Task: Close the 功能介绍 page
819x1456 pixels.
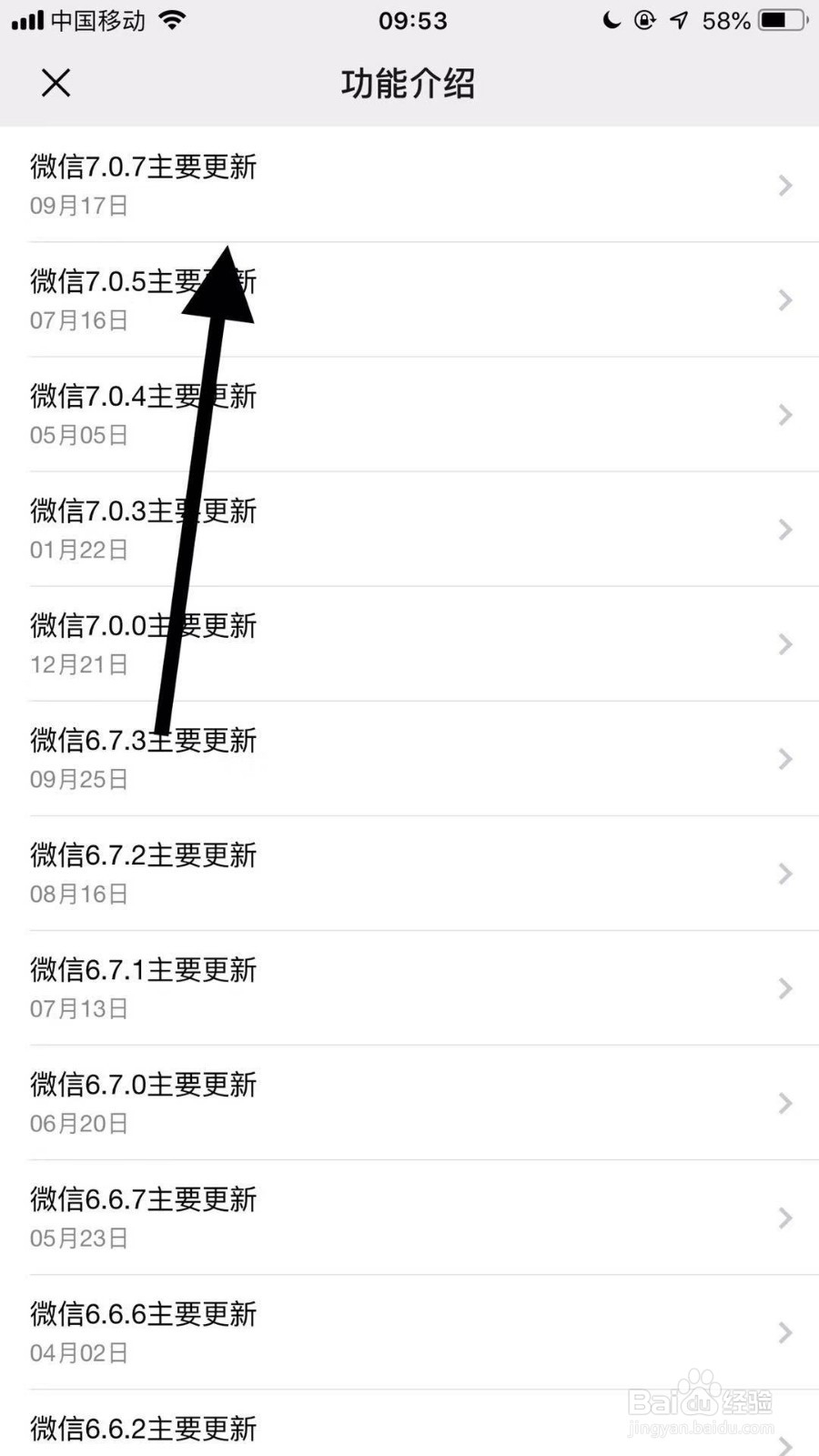Action: coord(56,83)
